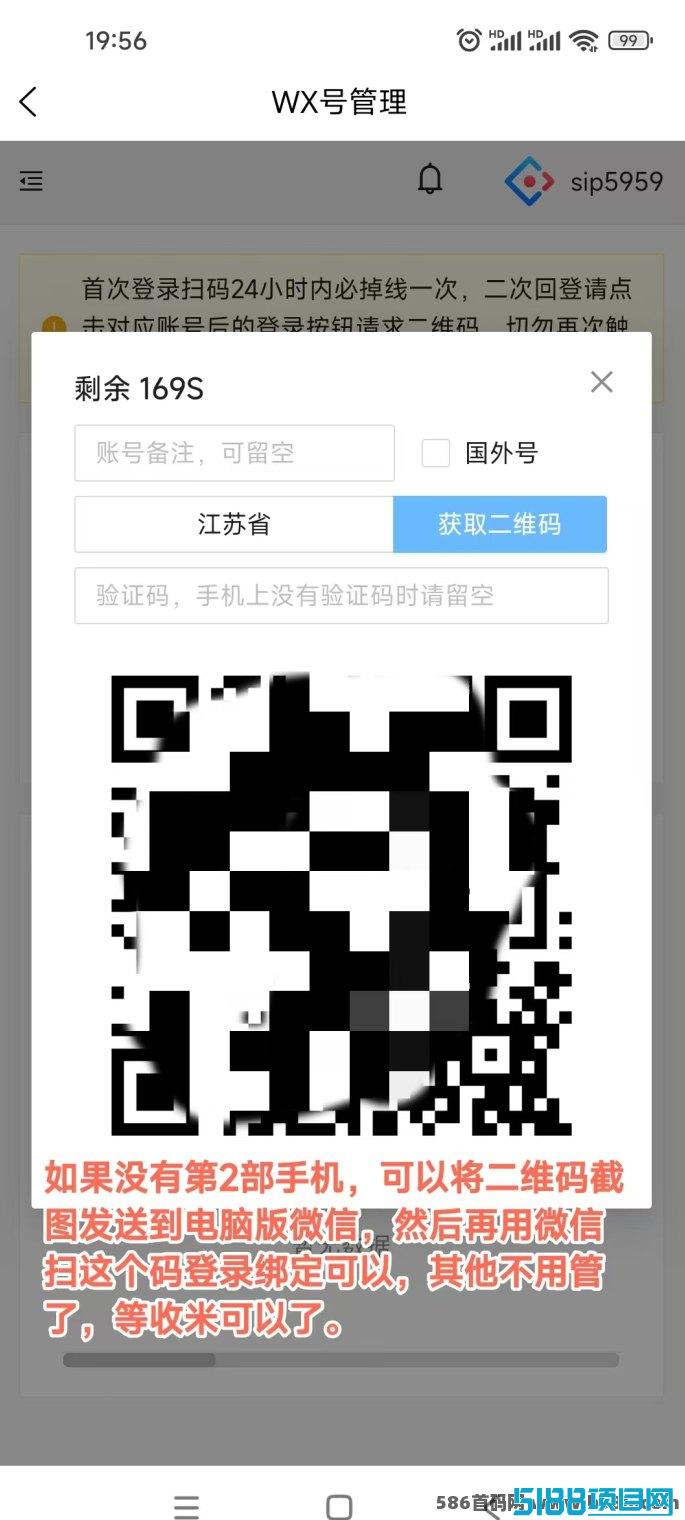Go back using the top-left arrow
The image size is (685, 1520).
click(28, 101)
